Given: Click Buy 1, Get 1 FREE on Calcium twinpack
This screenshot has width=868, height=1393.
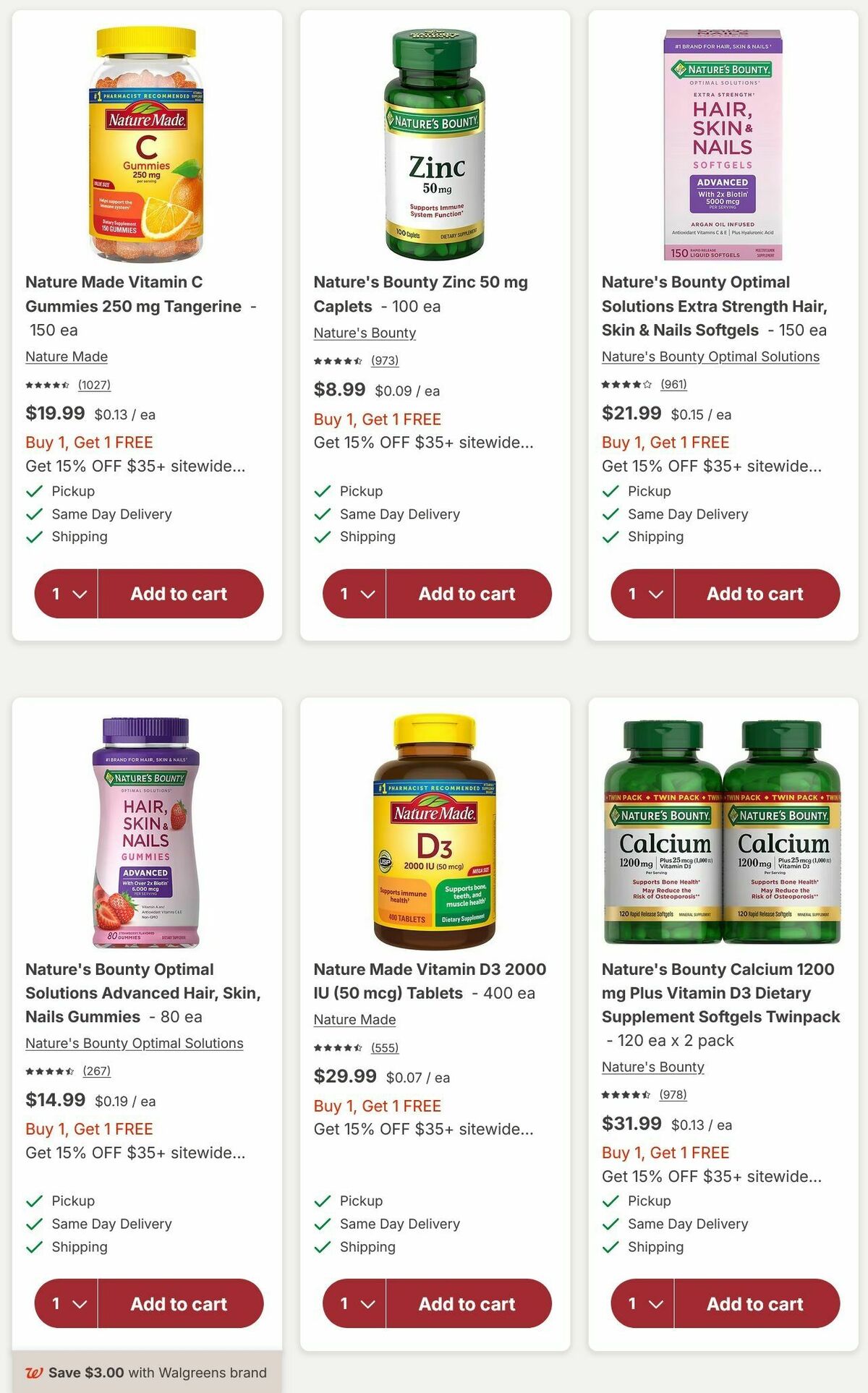Looking at the screenshot, I should coord(665,1153).
